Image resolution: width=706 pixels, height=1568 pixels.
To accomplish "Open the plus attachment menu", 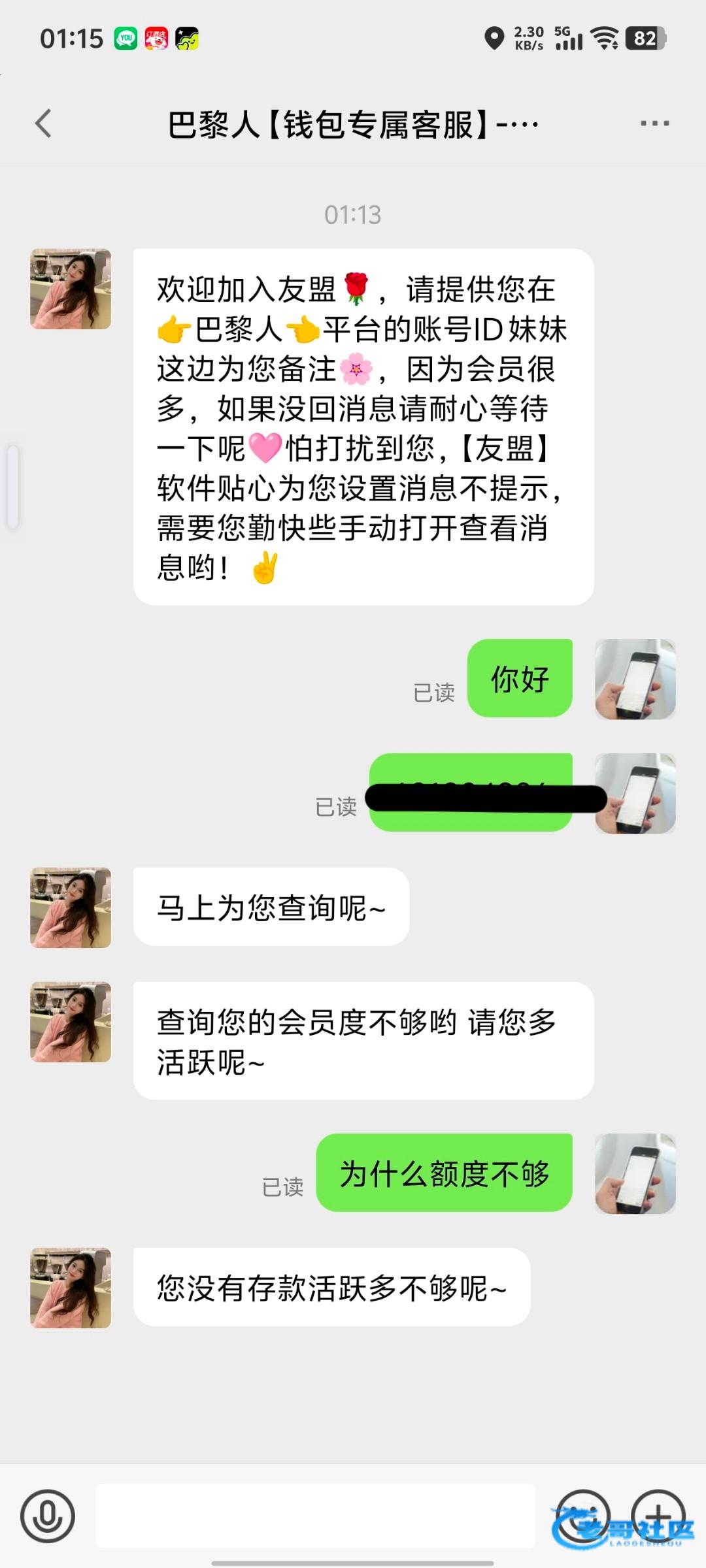I will (659, 1516).
